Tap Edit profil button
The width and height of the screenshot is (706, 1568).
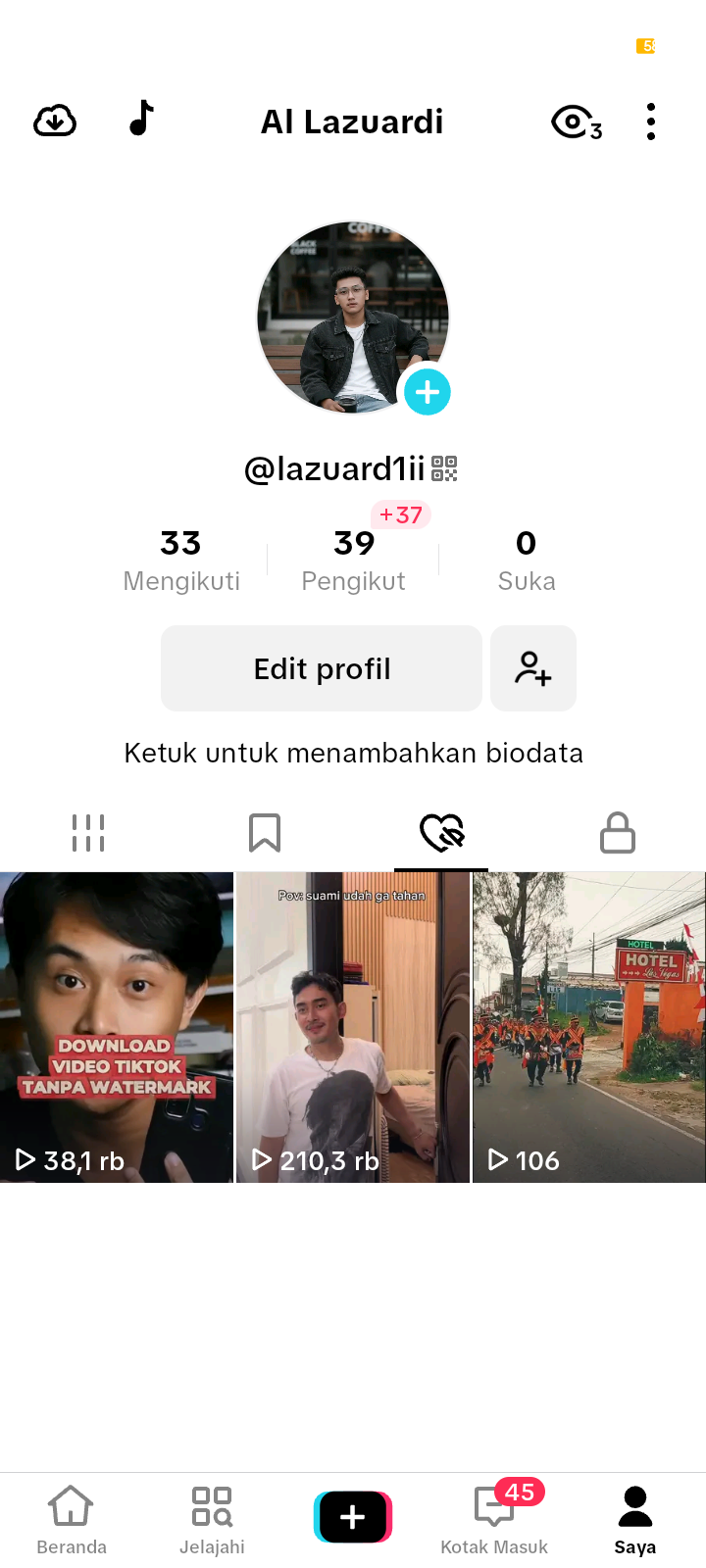[322, 668]
